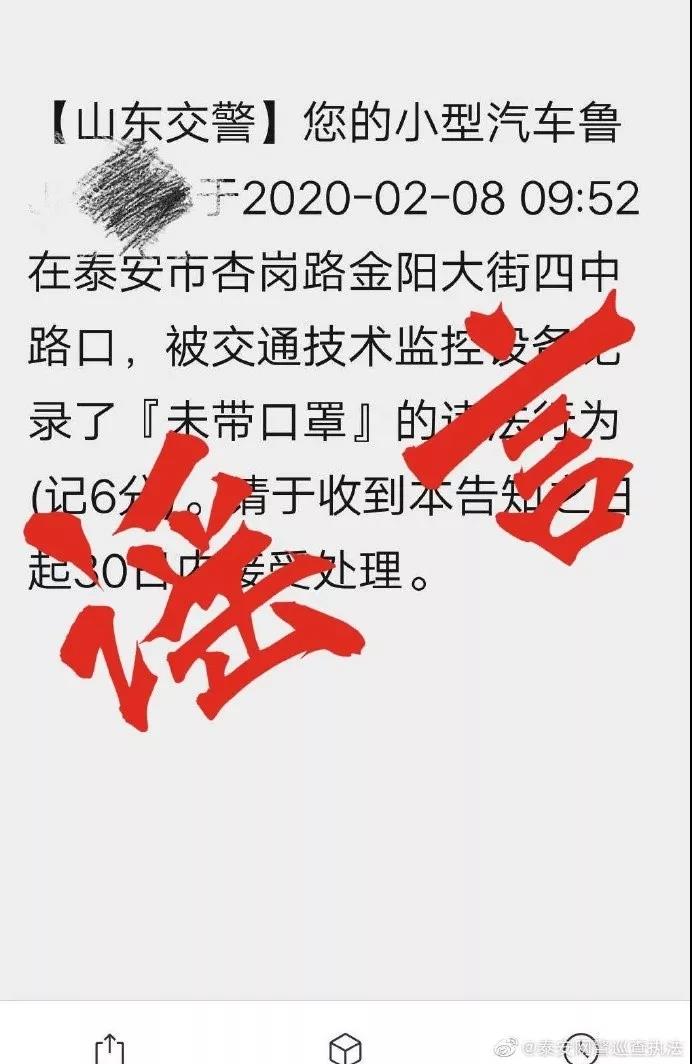692x1064 pixels.
Task: Open the cube icon in the bottom toolbar
Action: pos(345,1048)
